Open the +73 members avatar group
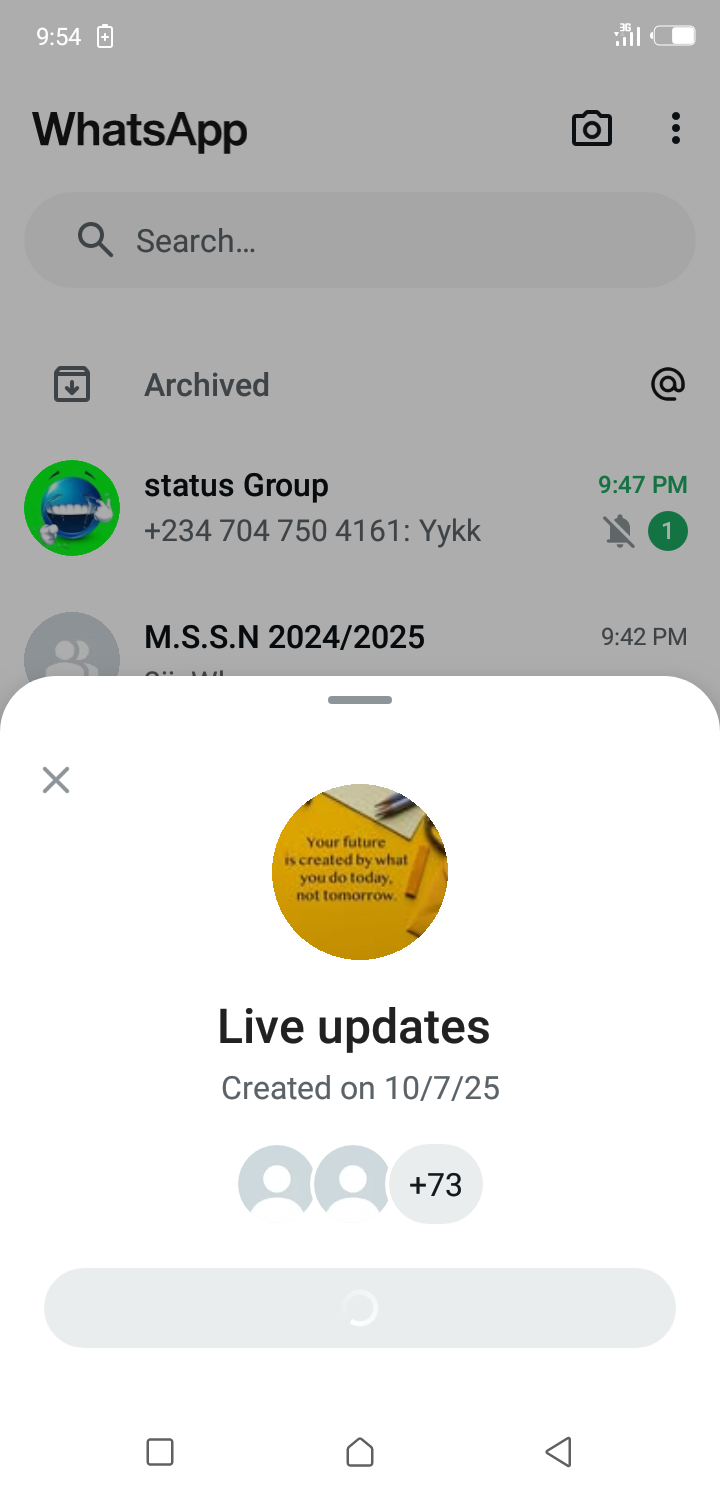This screenshot has height=1500, width=720. pos(436,1185)
